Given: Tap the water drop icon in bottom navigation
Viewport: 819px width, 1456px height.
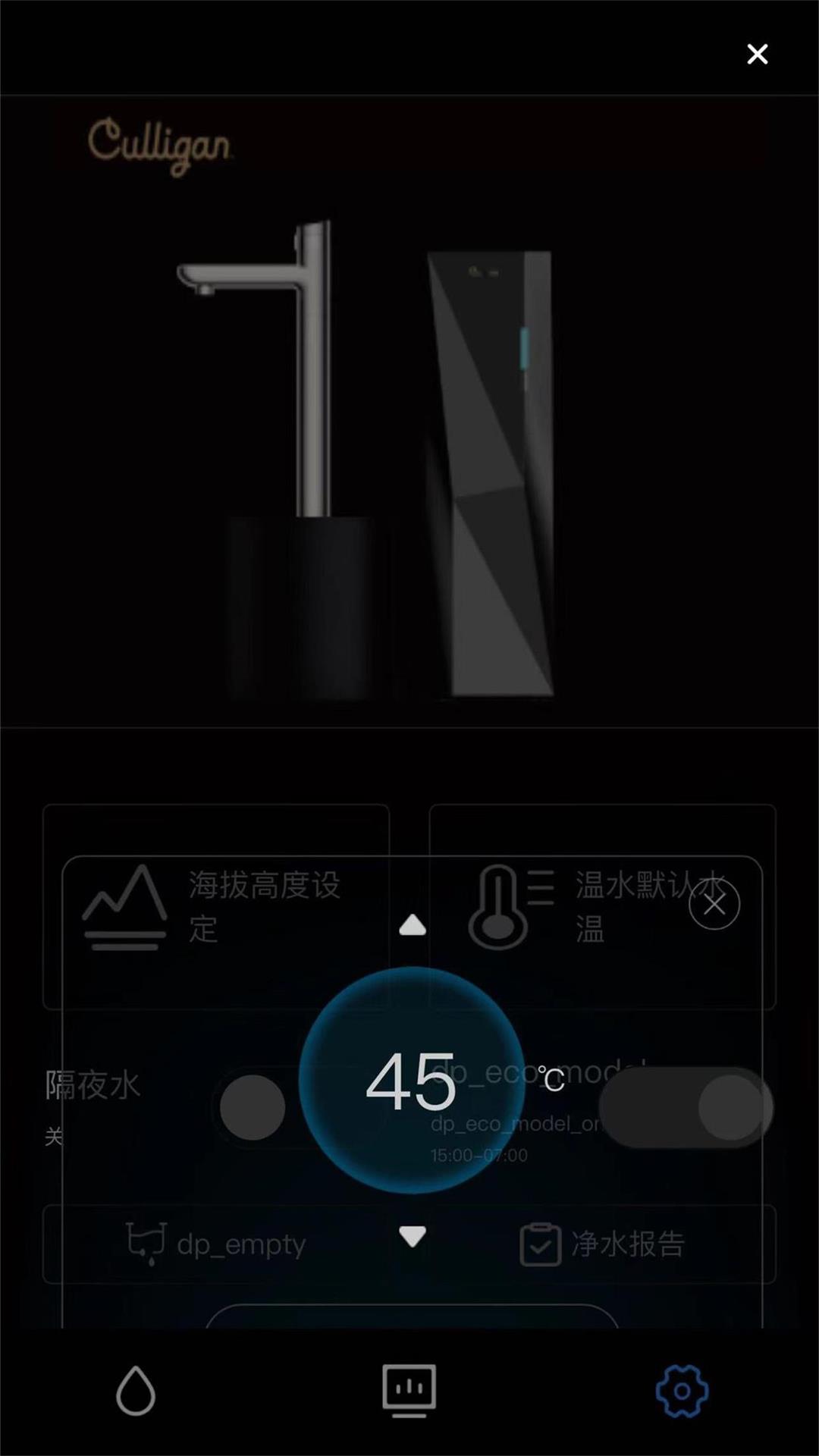Looking at the screenshot, I should point(135,1390).
